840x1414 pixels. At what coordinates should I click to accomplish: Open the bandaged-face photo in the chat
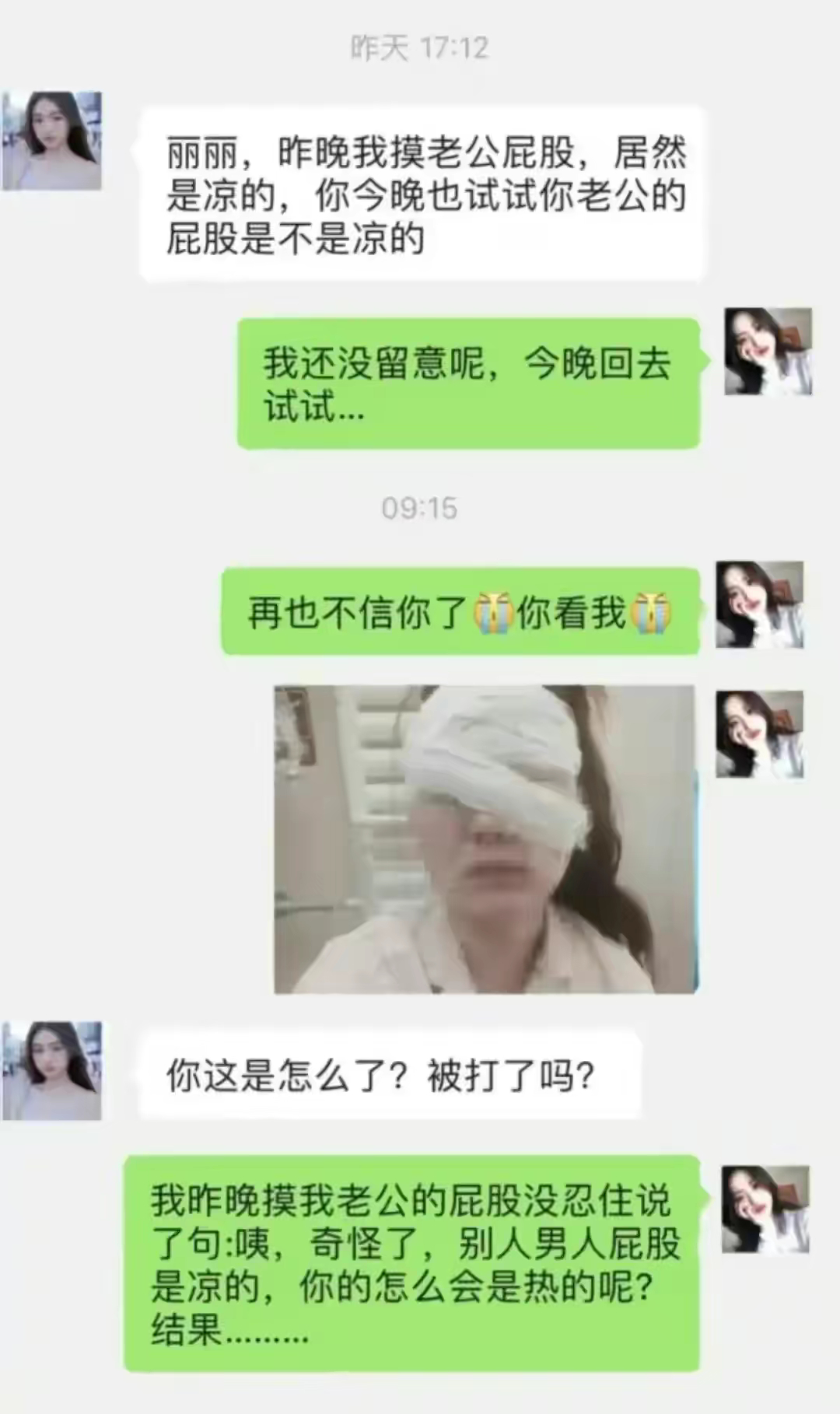[x=482, y=836]
